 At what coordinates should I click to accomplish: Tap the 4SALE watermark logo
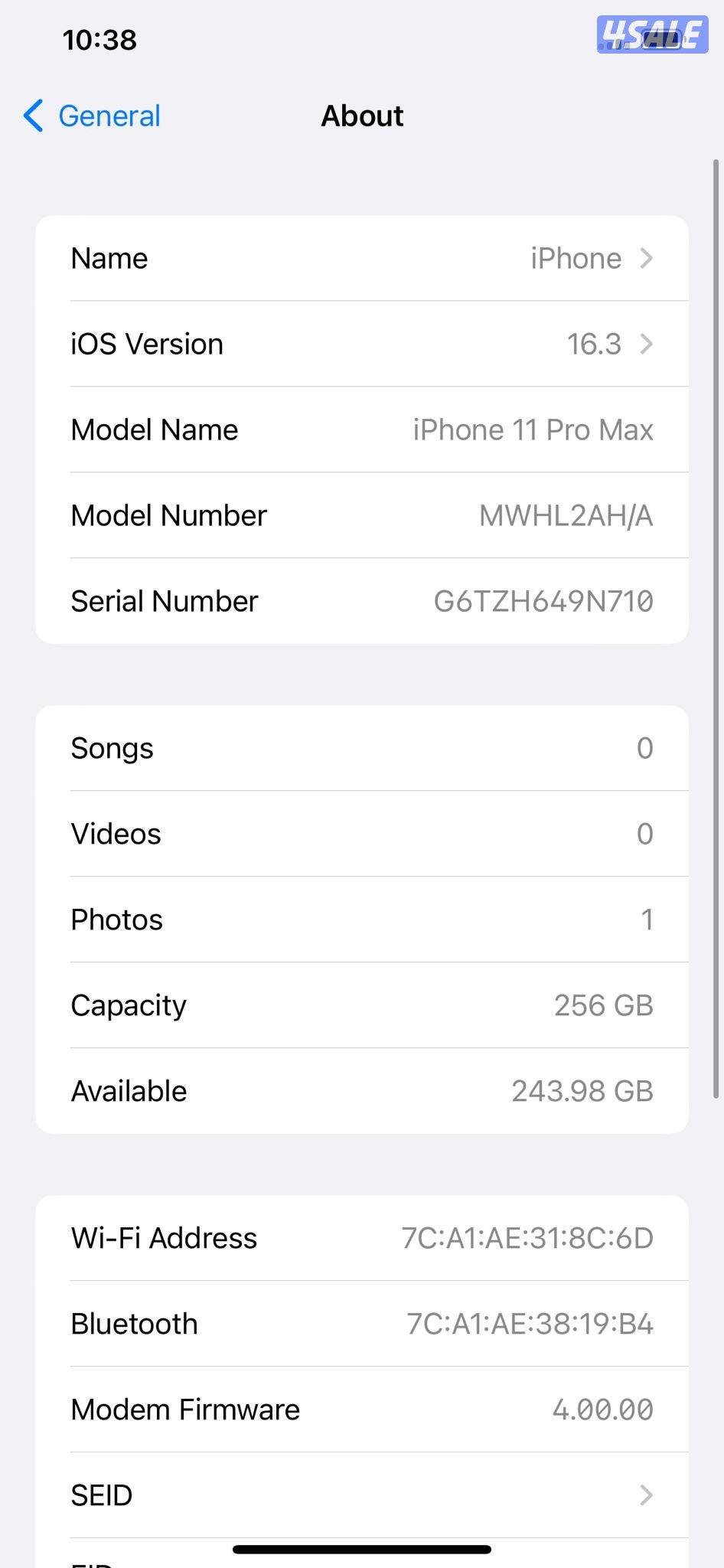pos(651,33)
